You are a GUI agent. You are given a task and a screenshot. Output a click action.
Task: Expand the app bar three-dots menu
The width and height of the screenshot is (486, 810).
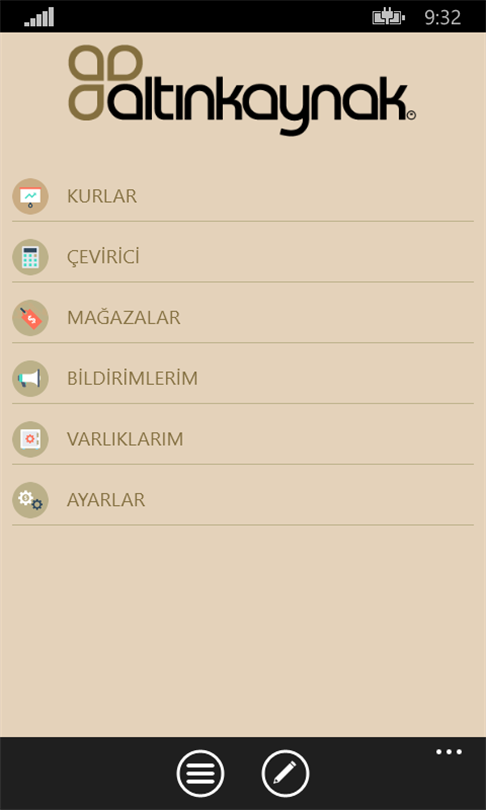click(449, 752)
